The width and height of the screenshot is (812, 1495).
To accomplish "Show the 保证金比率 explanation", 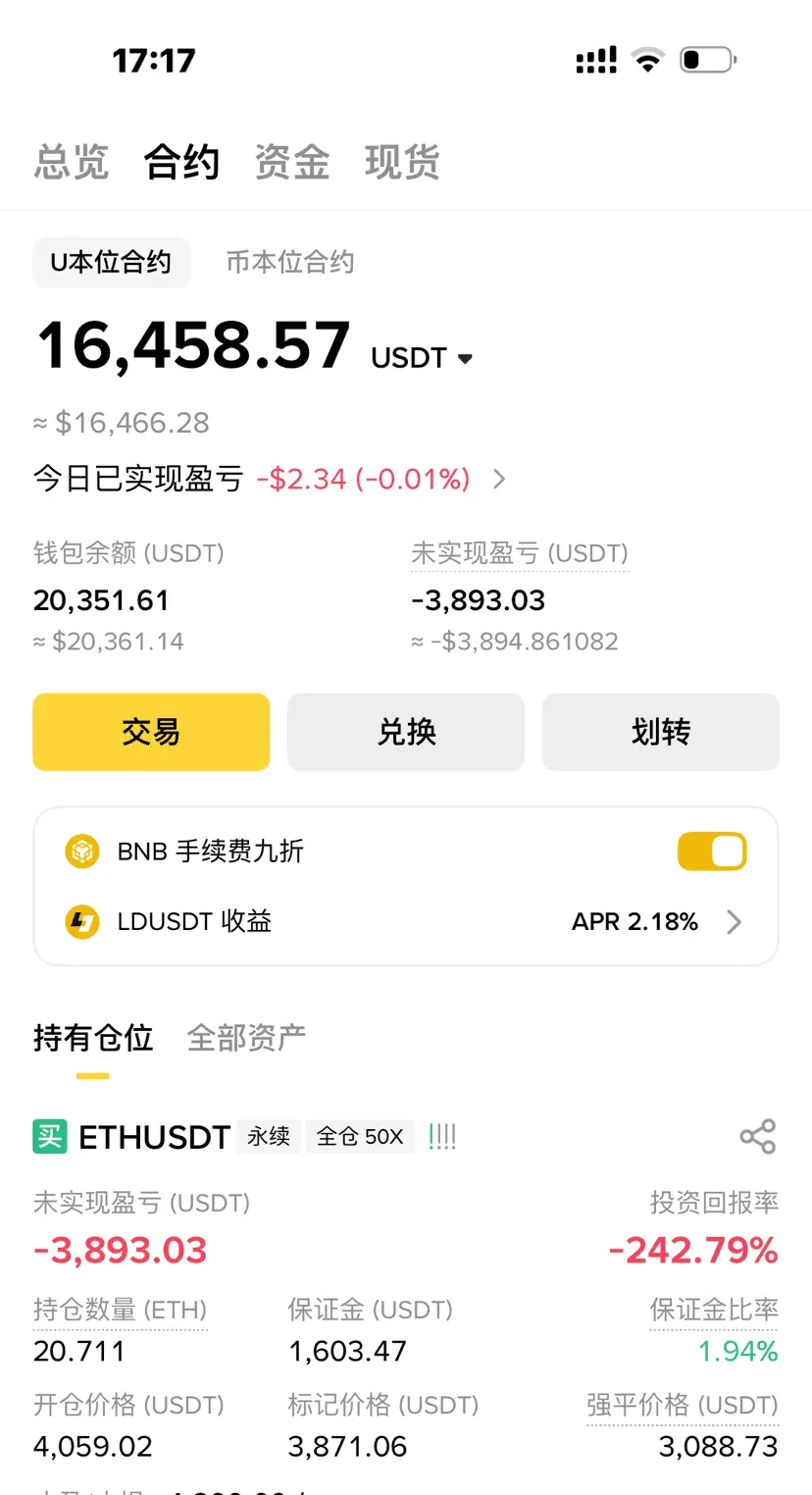I will [714, 1310].
